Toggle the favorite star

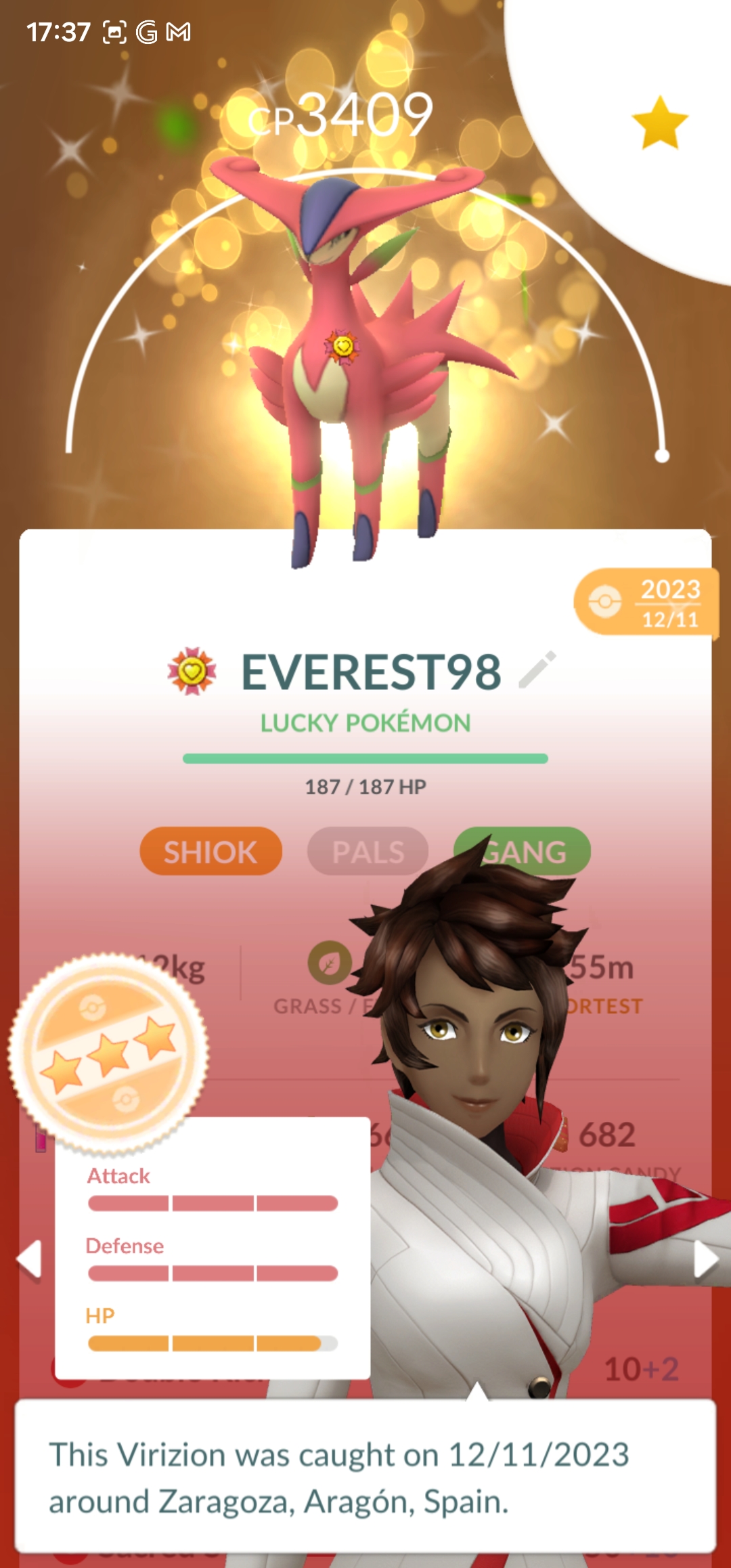tap(659, 123)
